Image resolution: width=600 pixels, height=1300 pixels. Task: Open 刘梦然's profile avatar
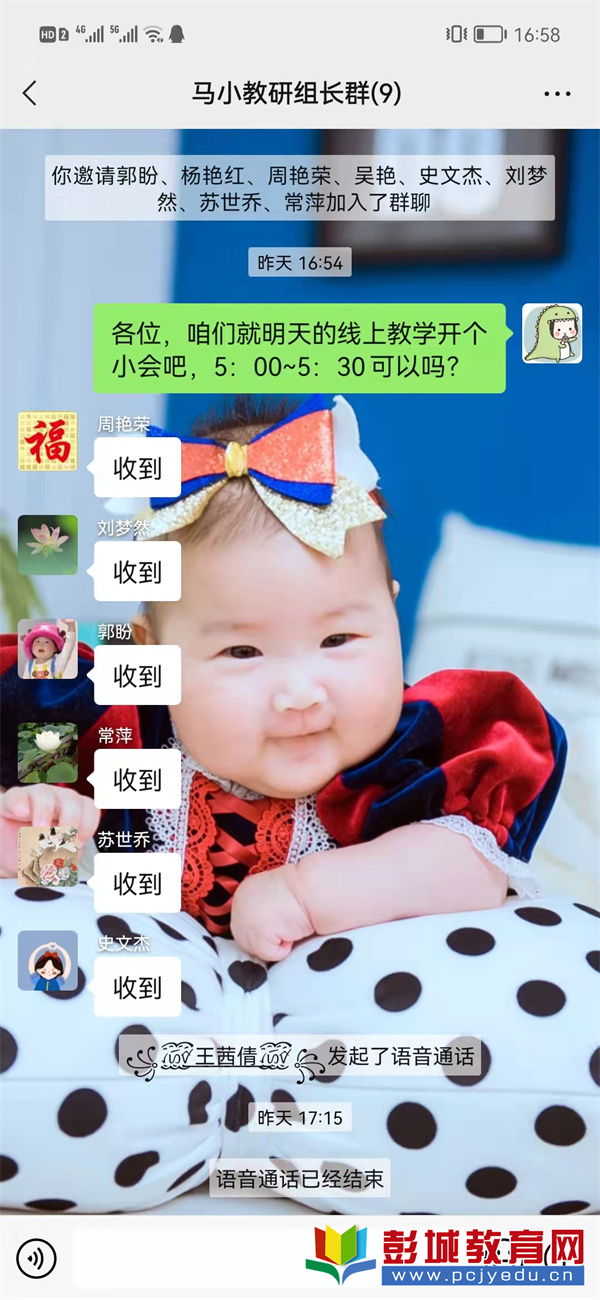47,545
